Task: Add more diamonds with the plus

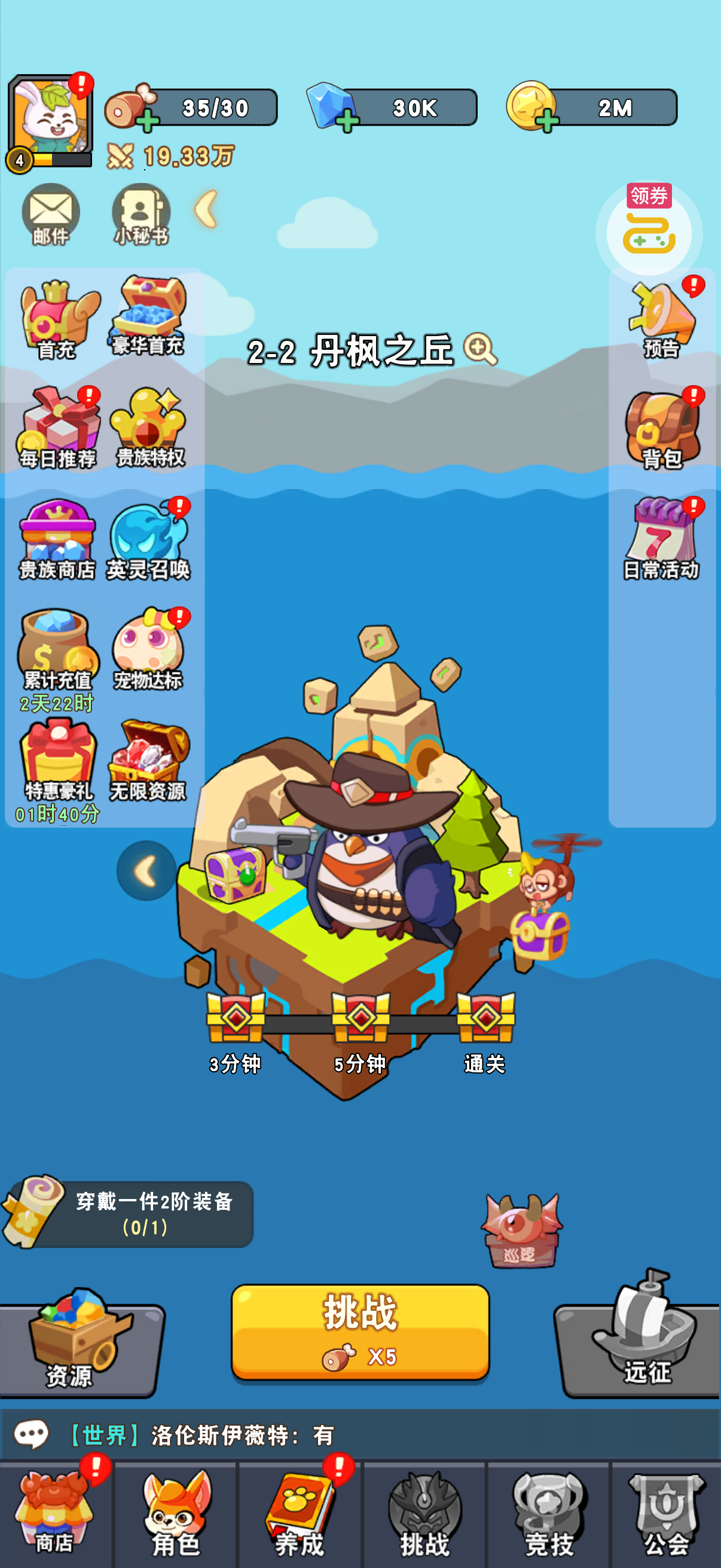Action: pos(347,121)
